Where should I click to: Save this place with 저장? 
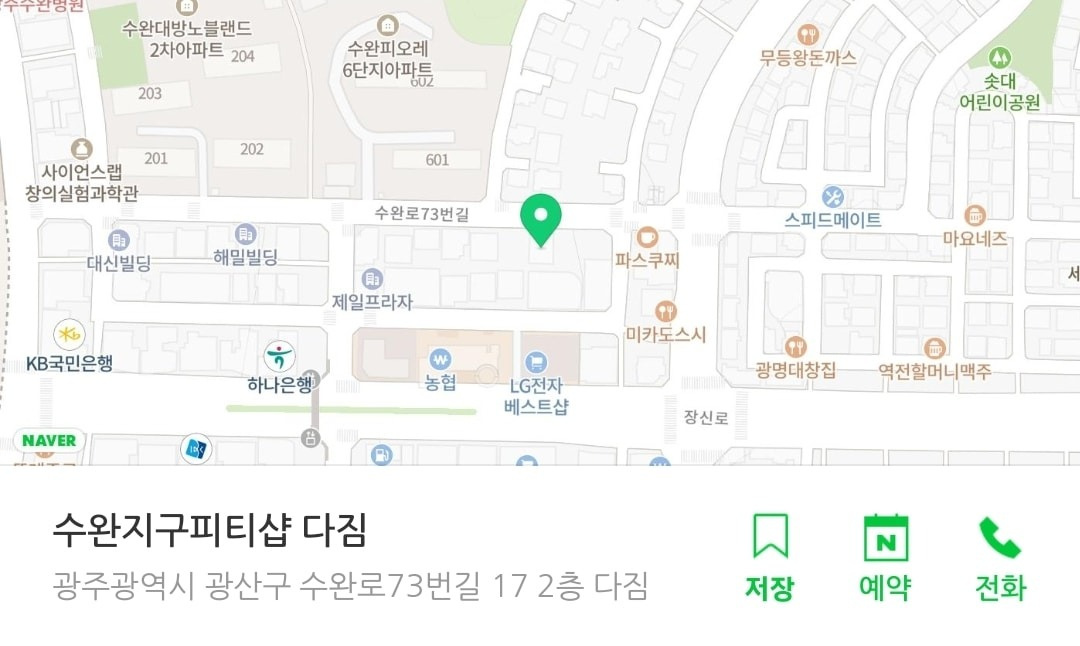coord(769,556)
